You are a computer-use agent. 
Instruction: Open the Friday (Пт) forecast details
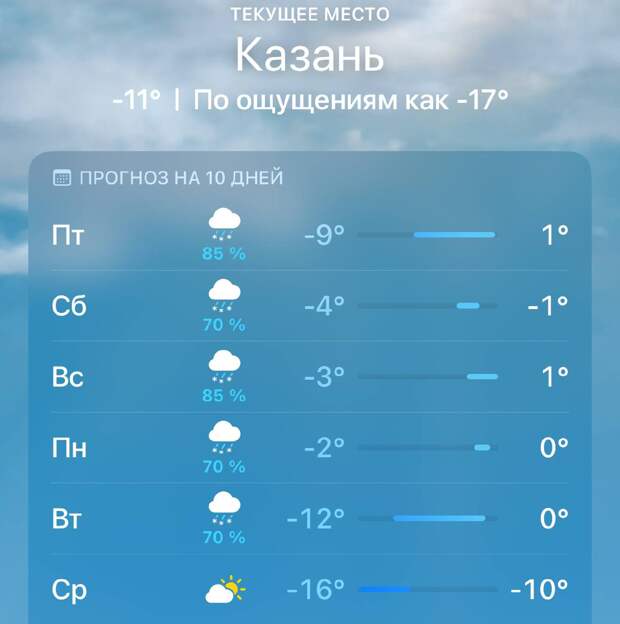pos(310,235)
